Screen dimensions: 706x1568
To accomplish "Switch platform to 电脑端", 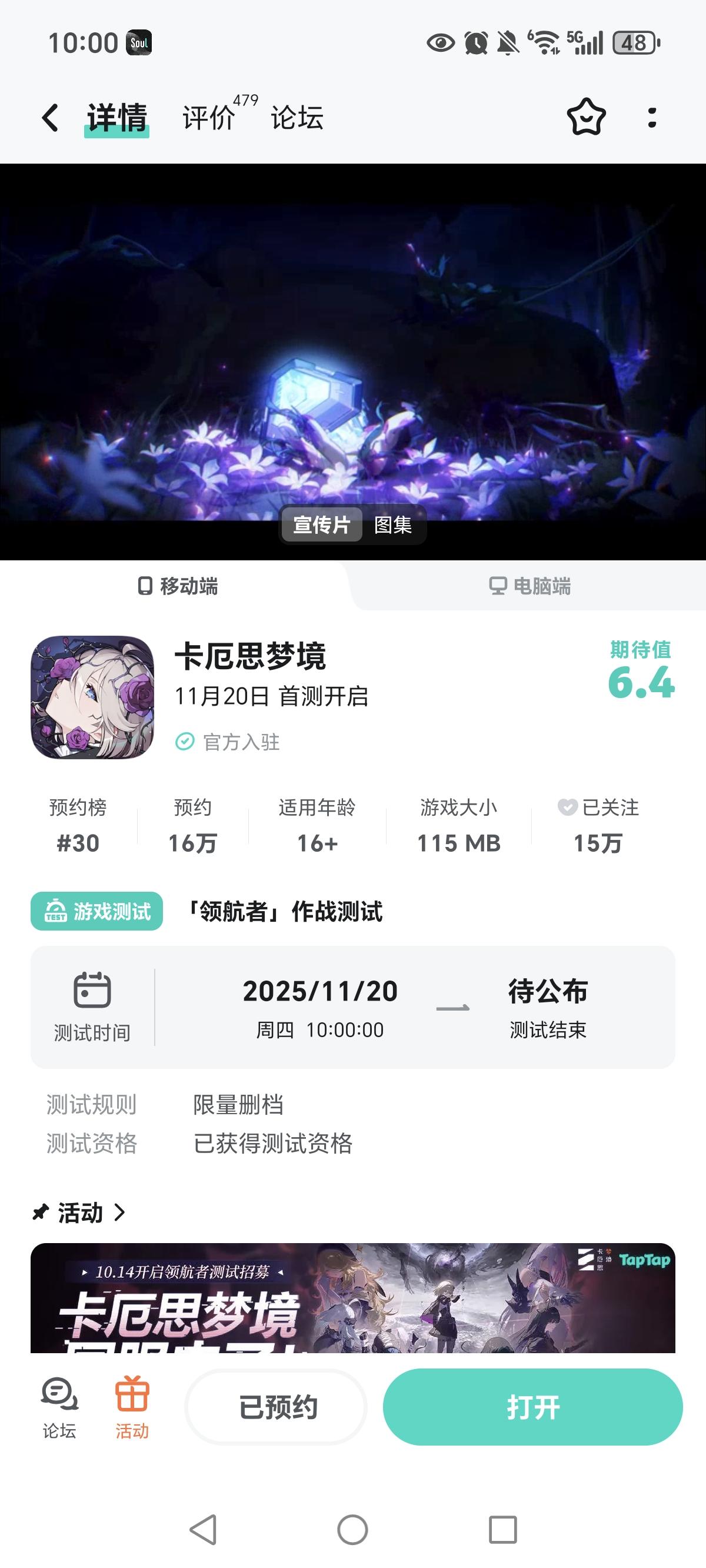I will (529, 586).
